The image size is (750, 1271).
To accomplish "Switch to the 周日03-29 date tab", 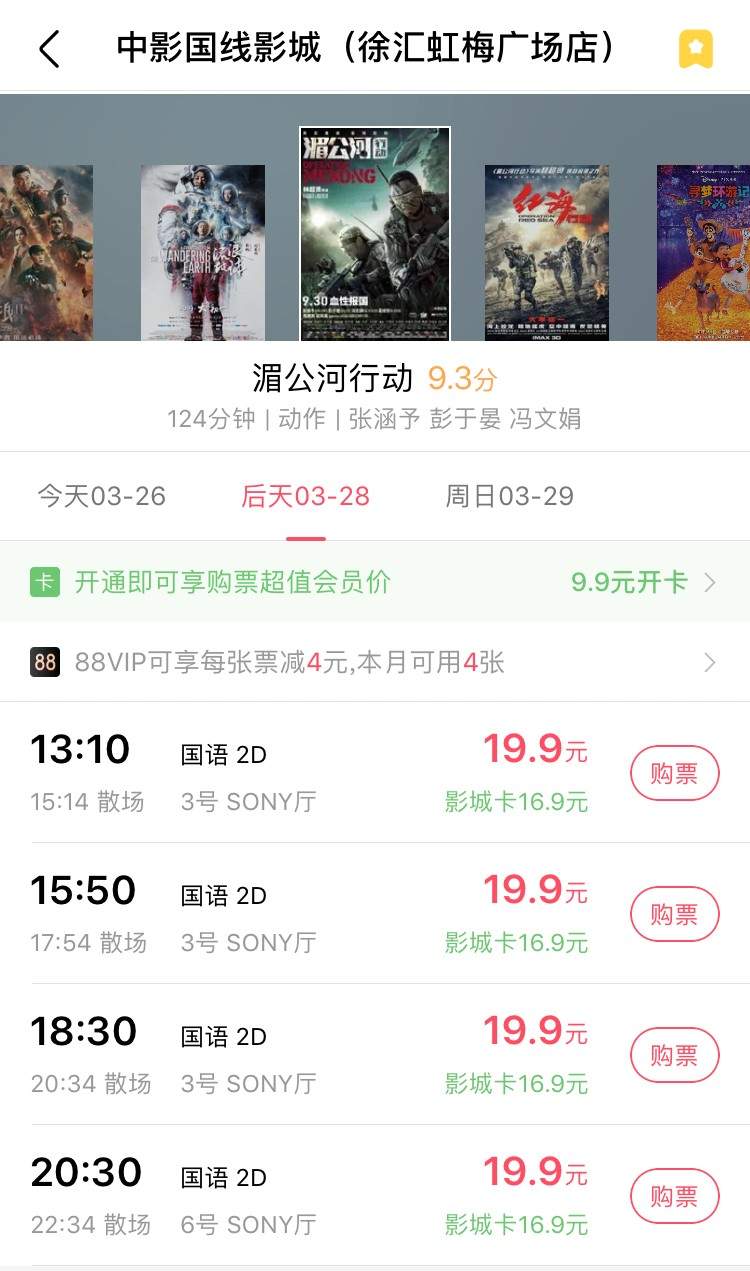I will pyautogui.click(x=509, y=496).
